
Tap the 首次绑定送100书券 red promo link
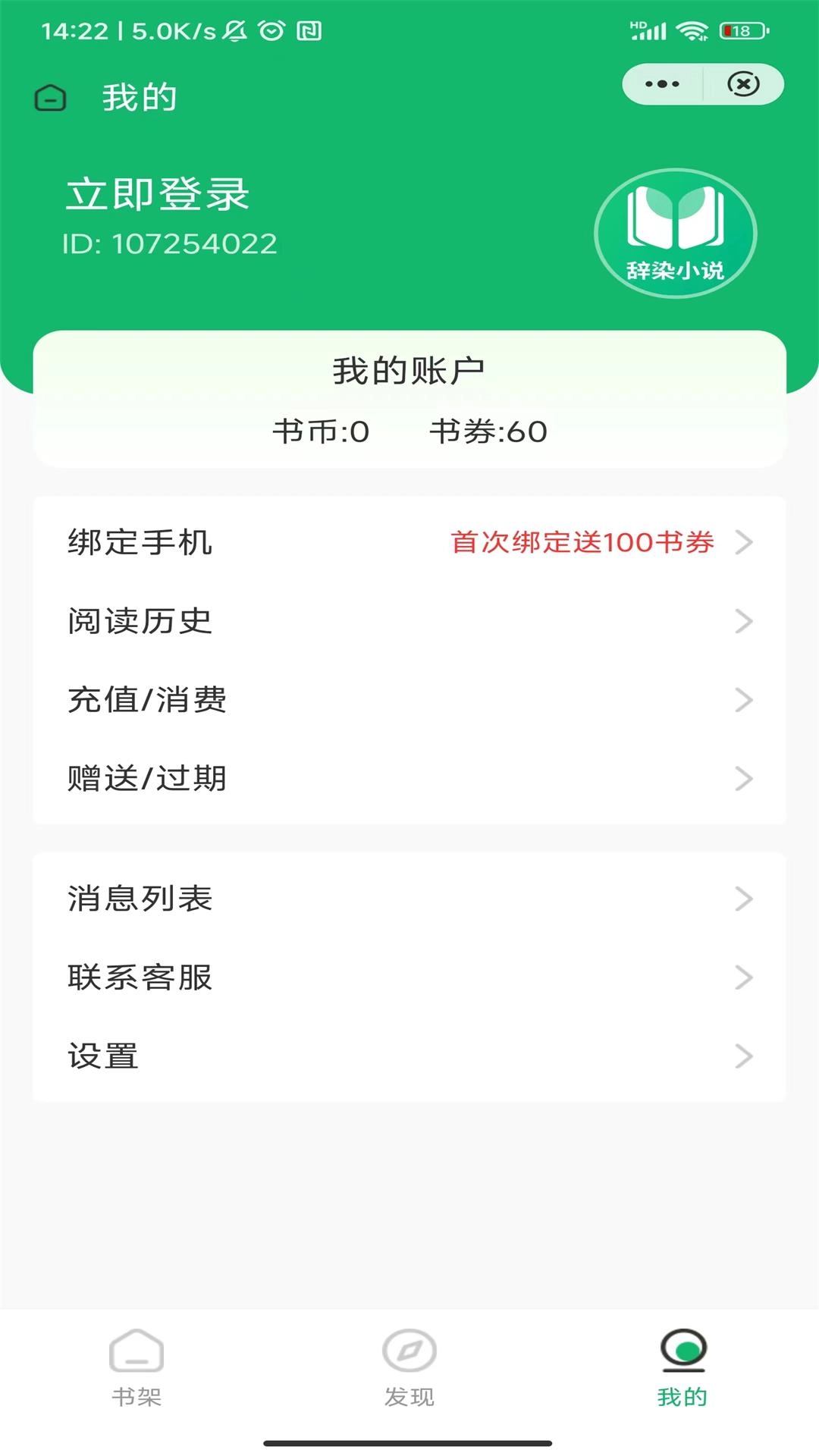click(x=584, y=544)
